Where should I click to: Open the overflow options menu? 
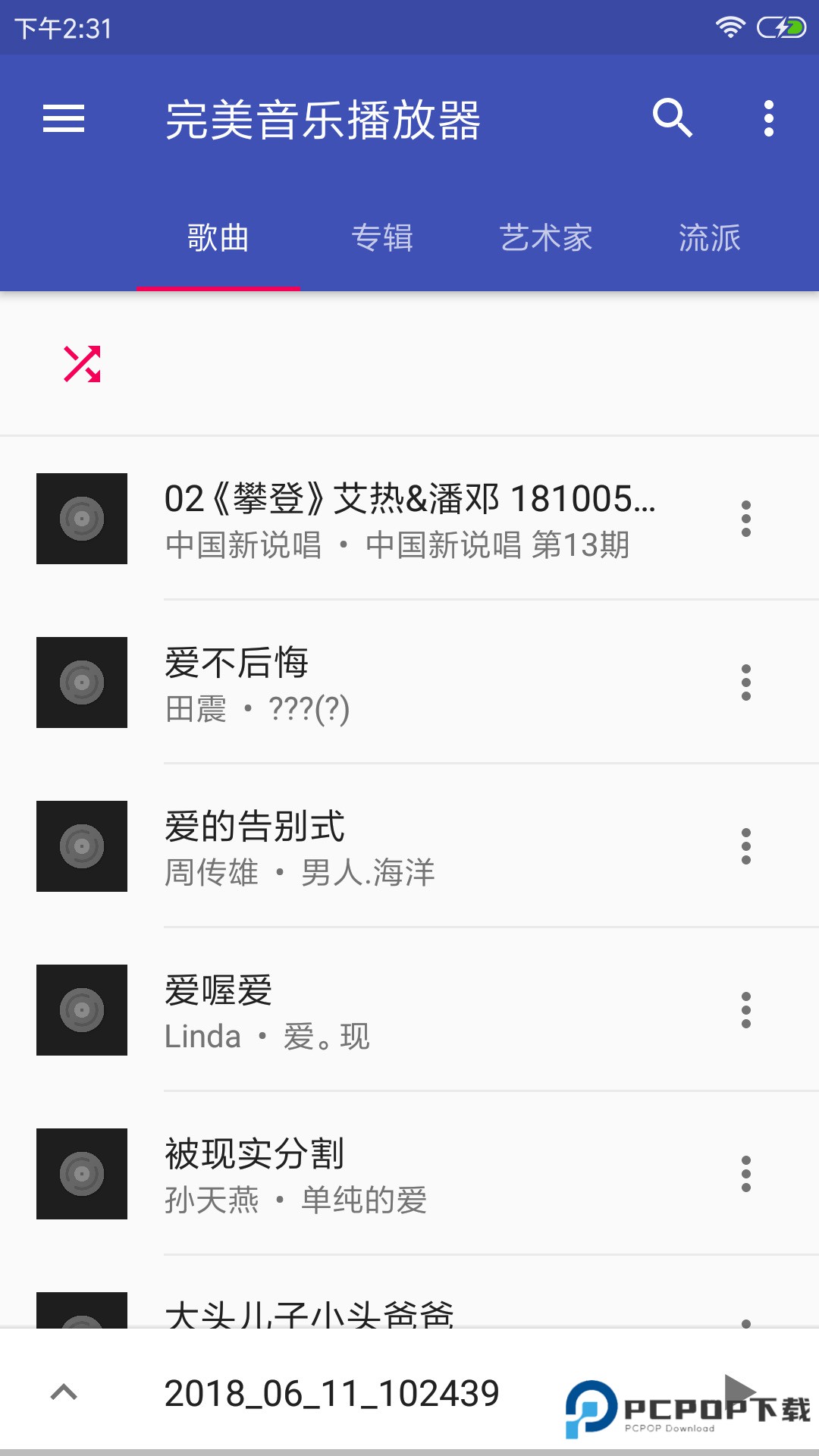[770, 118]
